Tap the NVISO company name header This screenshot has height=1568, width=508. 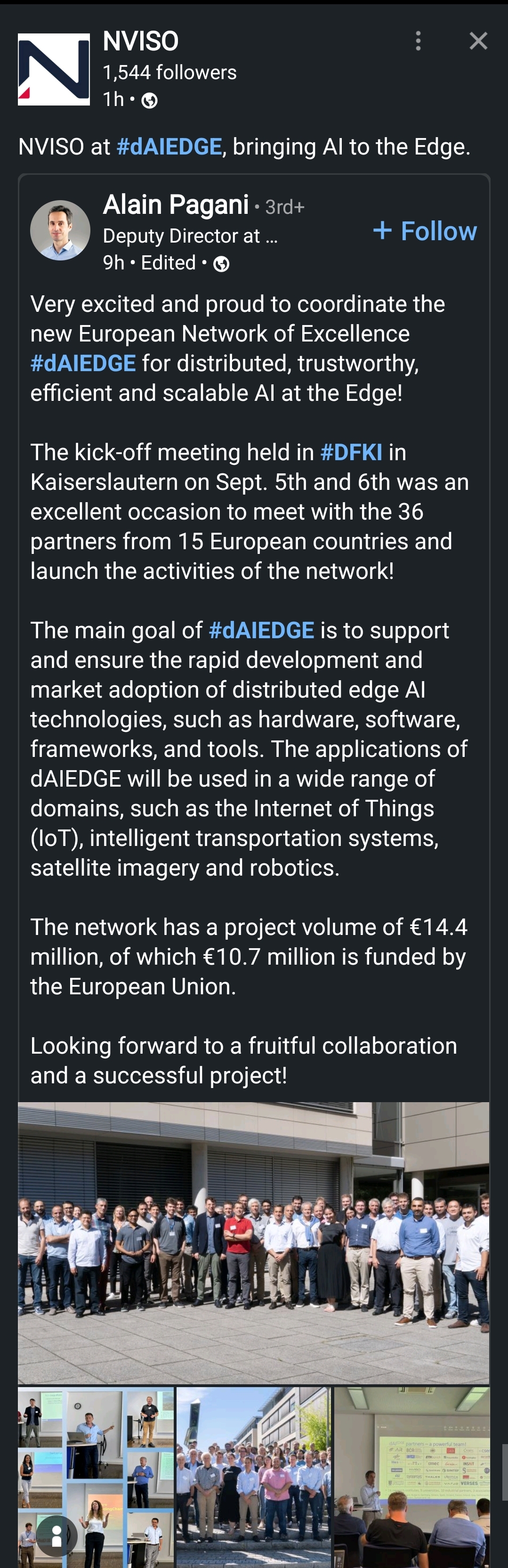pos(141,41)
